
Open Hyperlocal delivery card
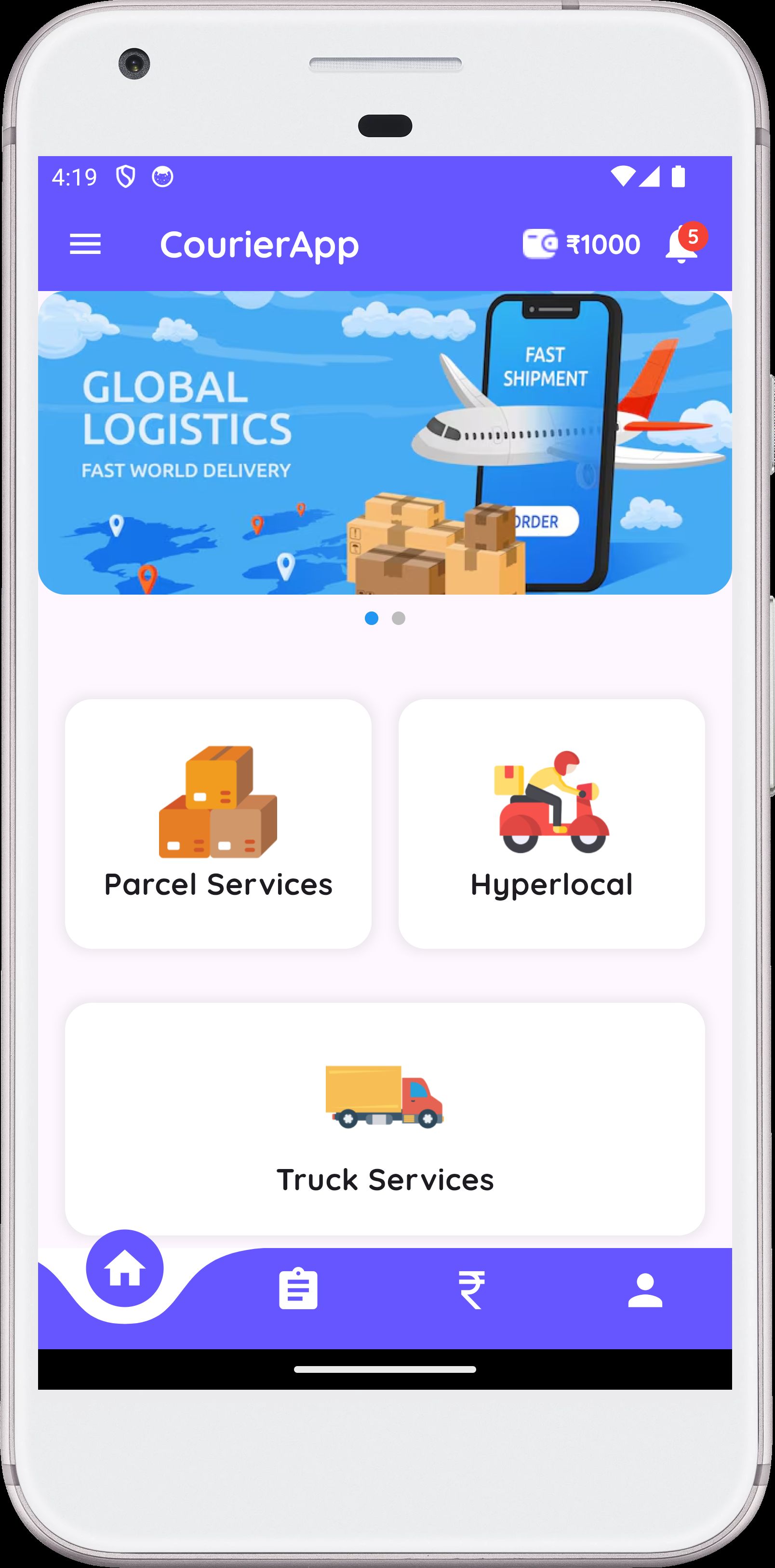[551, 824]
